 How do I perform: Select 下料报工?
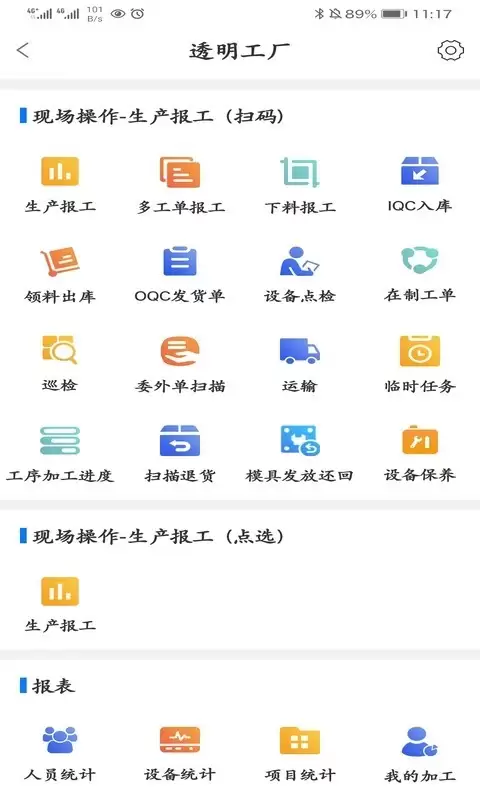tap(300, 186)
